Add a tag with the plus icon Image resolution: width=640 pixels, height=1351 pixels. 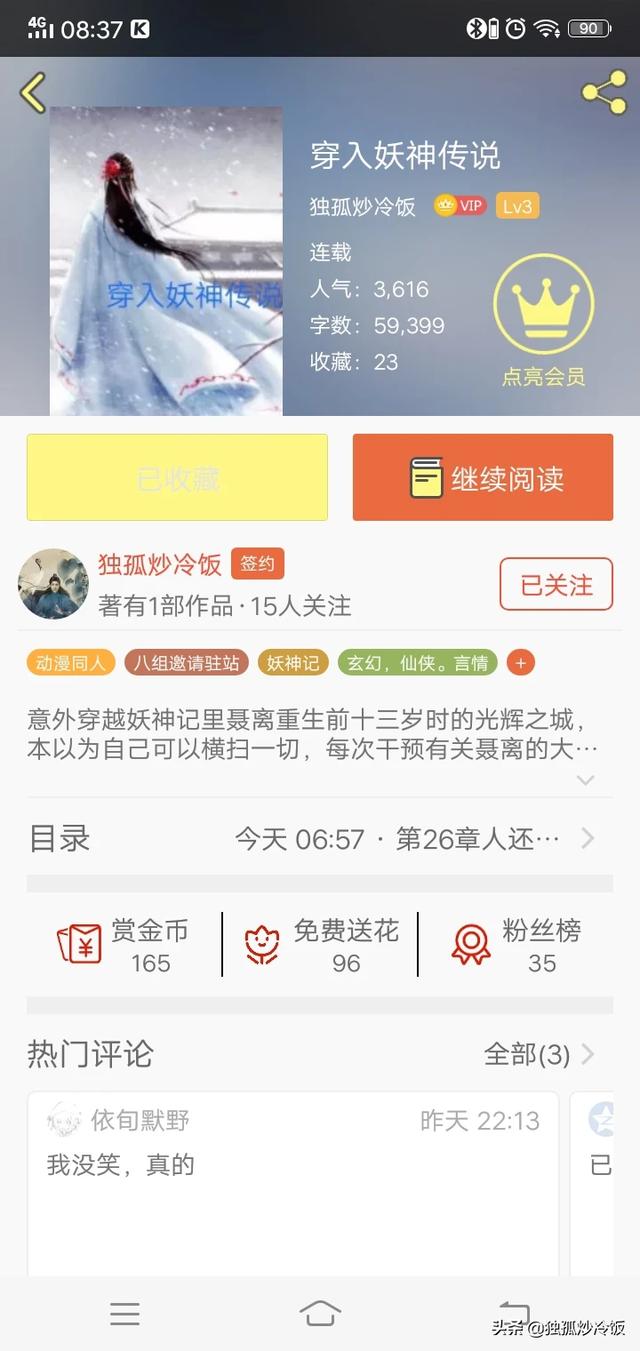pos(520,662)
